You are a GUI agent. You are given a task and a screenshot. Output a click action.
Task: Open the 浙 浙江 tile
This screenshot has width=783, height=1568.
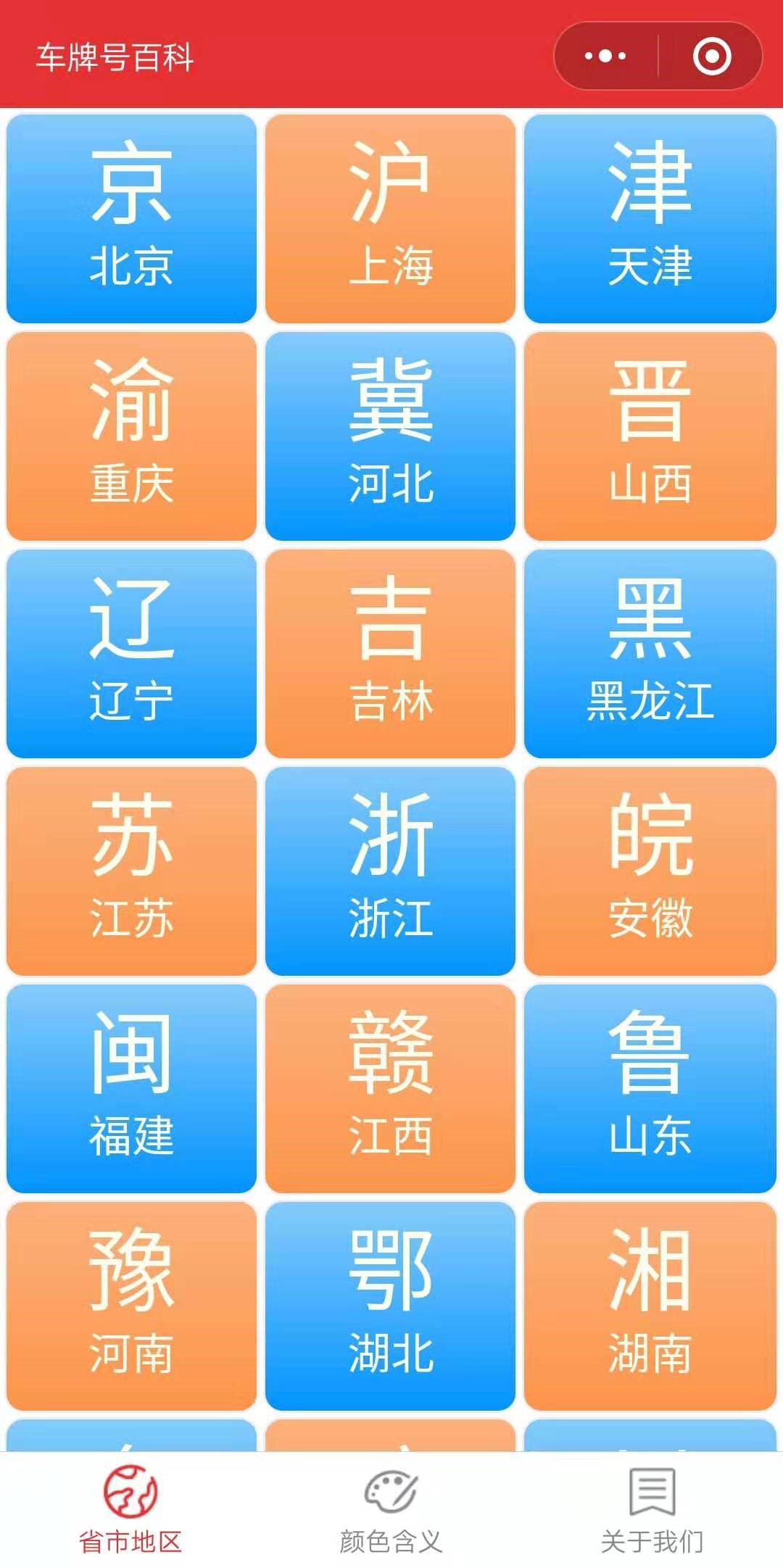(390, 871)
